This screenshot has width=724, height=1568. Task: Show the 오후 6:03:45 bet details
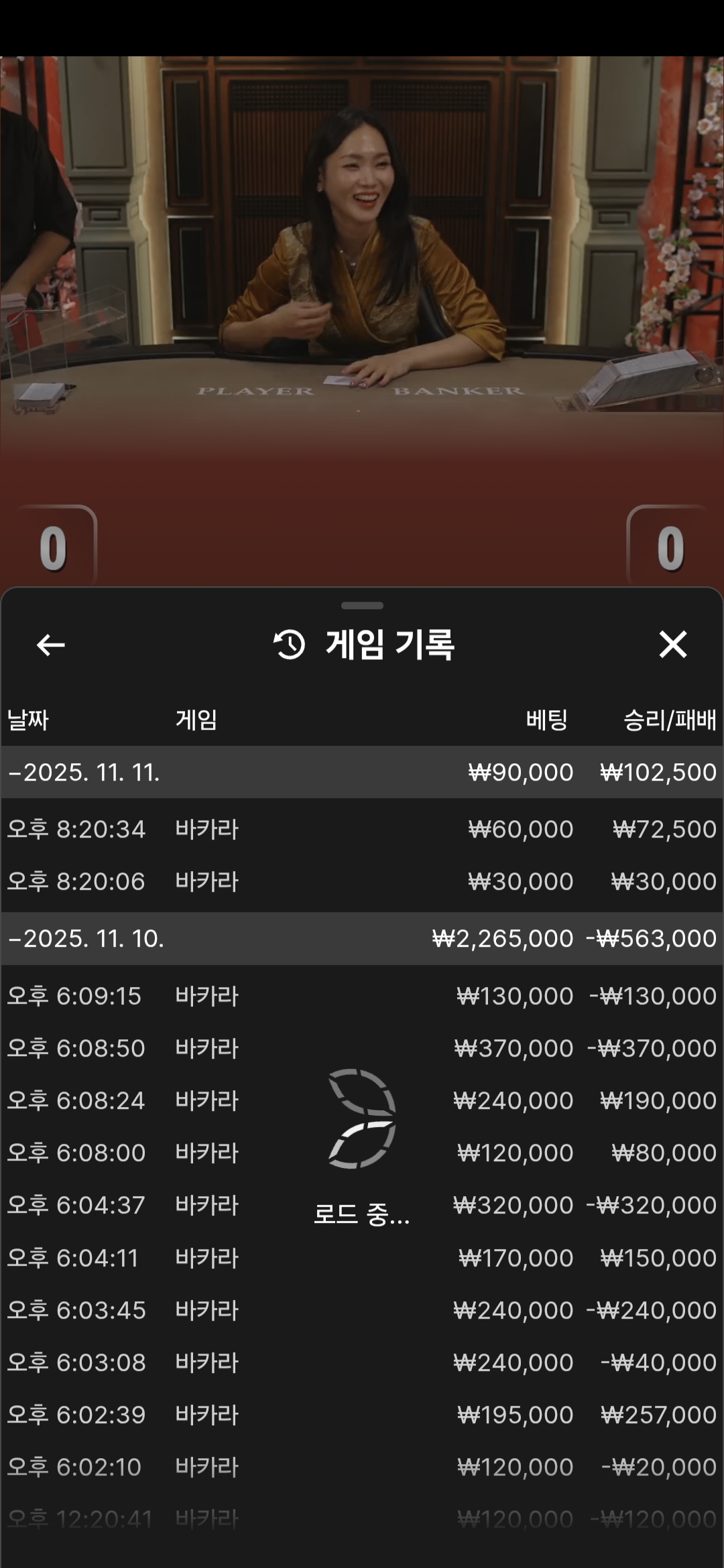coord(362,1311)
